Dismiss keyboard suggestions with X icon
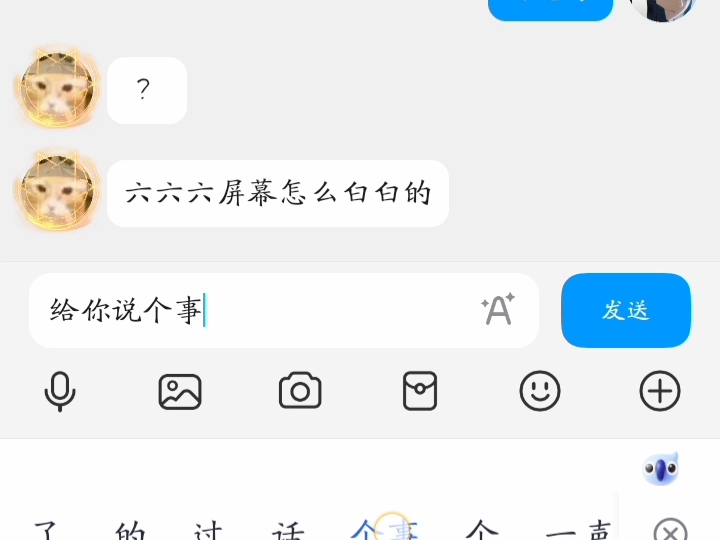Screen dimensions: 720x540 (669, 531)
